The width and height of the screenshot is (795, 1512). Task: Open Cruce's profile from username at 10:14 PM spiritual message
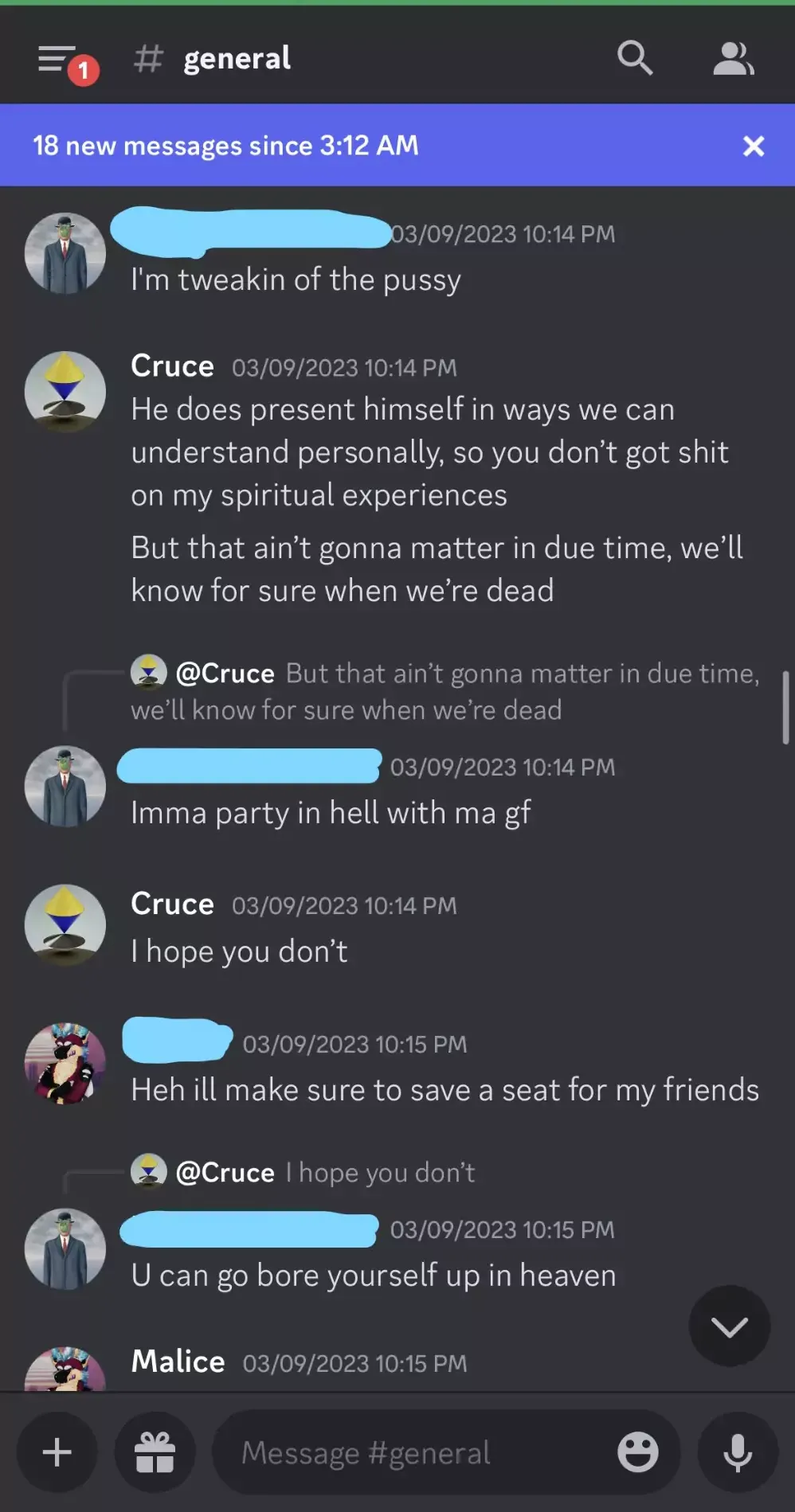click(172, 366)
